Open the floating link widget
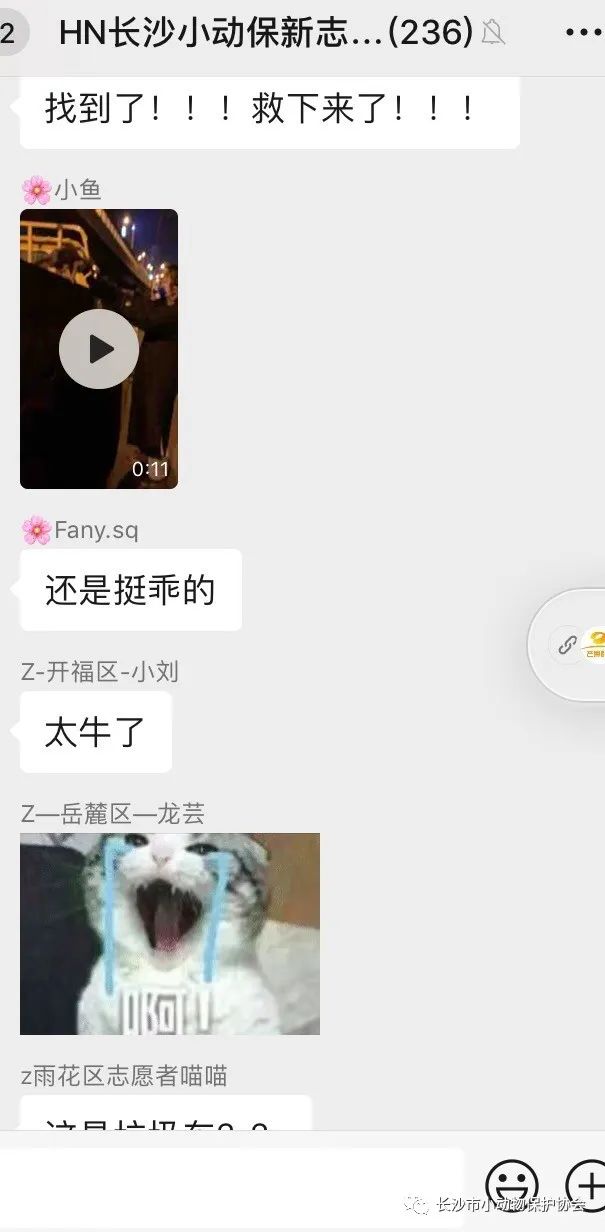The height and width of the screenshot is (1232, 605). click(x=569, y=644)
